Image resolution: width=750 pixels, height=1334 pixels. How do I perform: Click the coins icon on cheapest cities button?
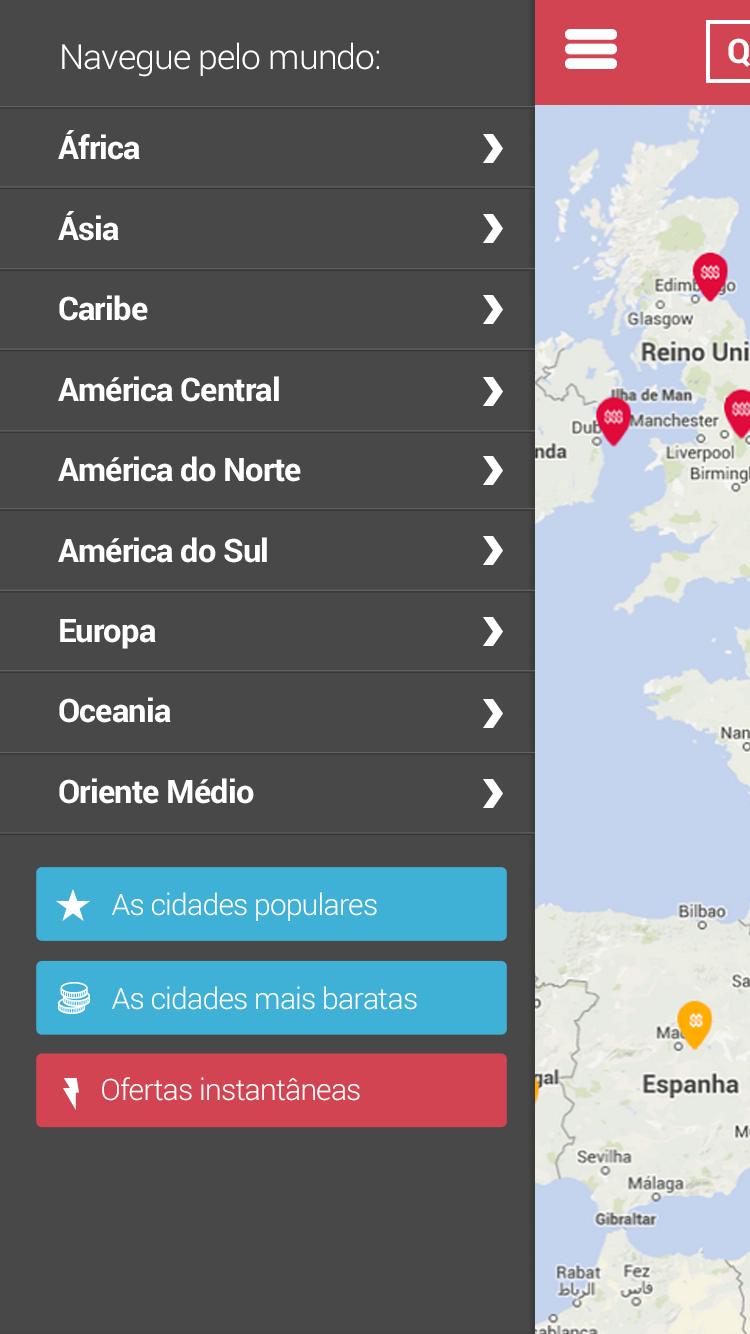pos(74,997)
